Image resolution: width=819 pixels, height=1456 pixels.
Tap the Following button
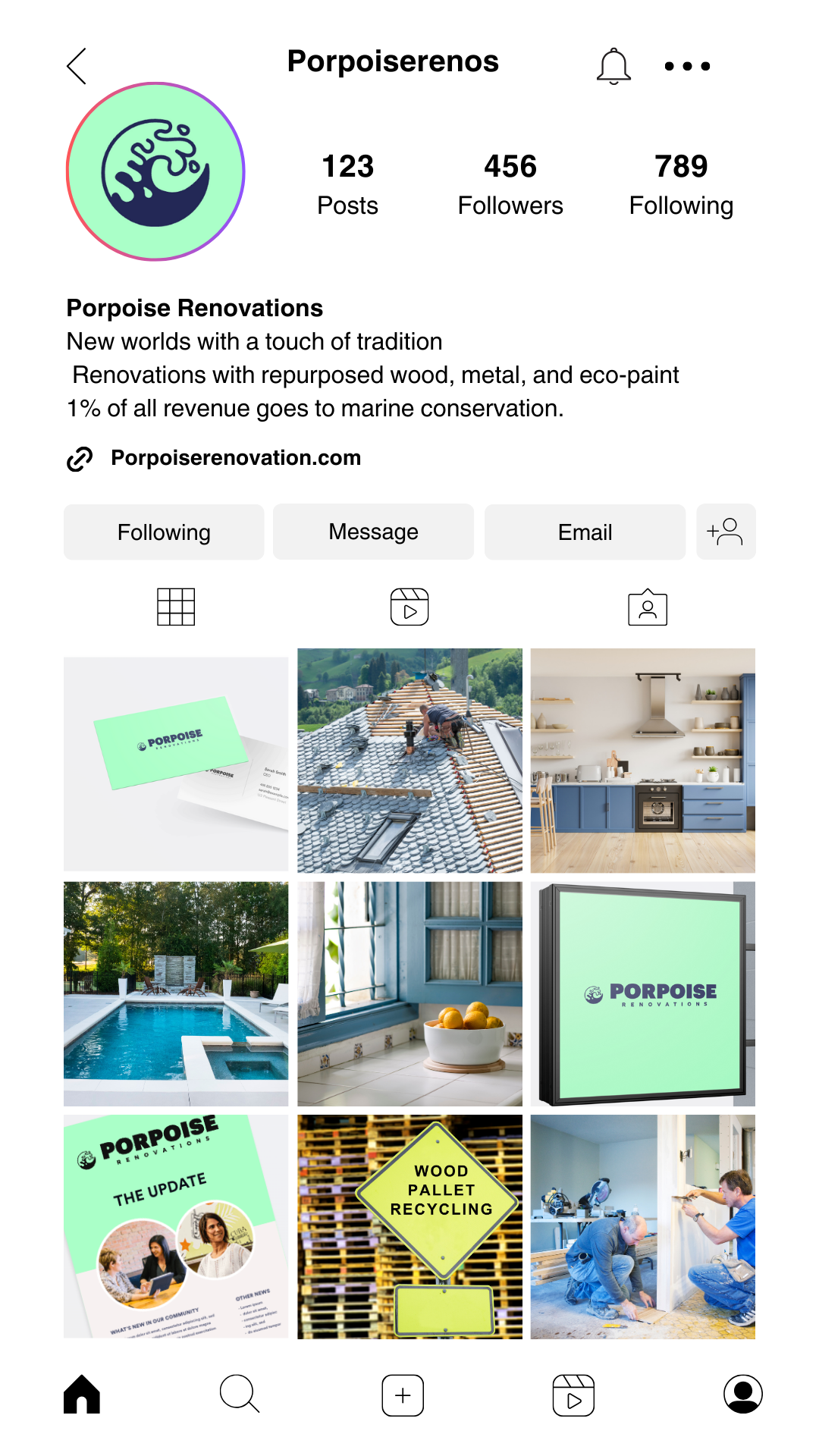pyautogui.click(x=164, y=532)
